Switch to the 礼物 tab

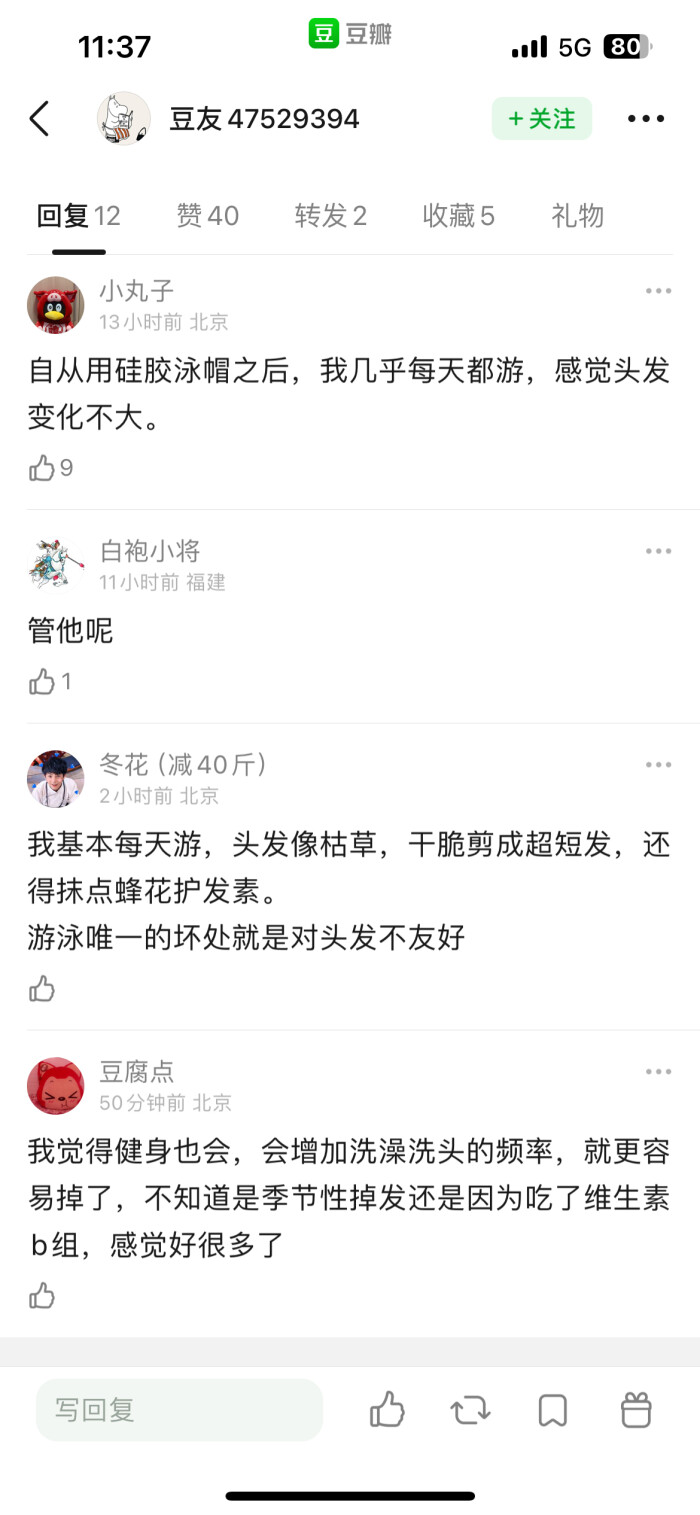pos(577,216)
